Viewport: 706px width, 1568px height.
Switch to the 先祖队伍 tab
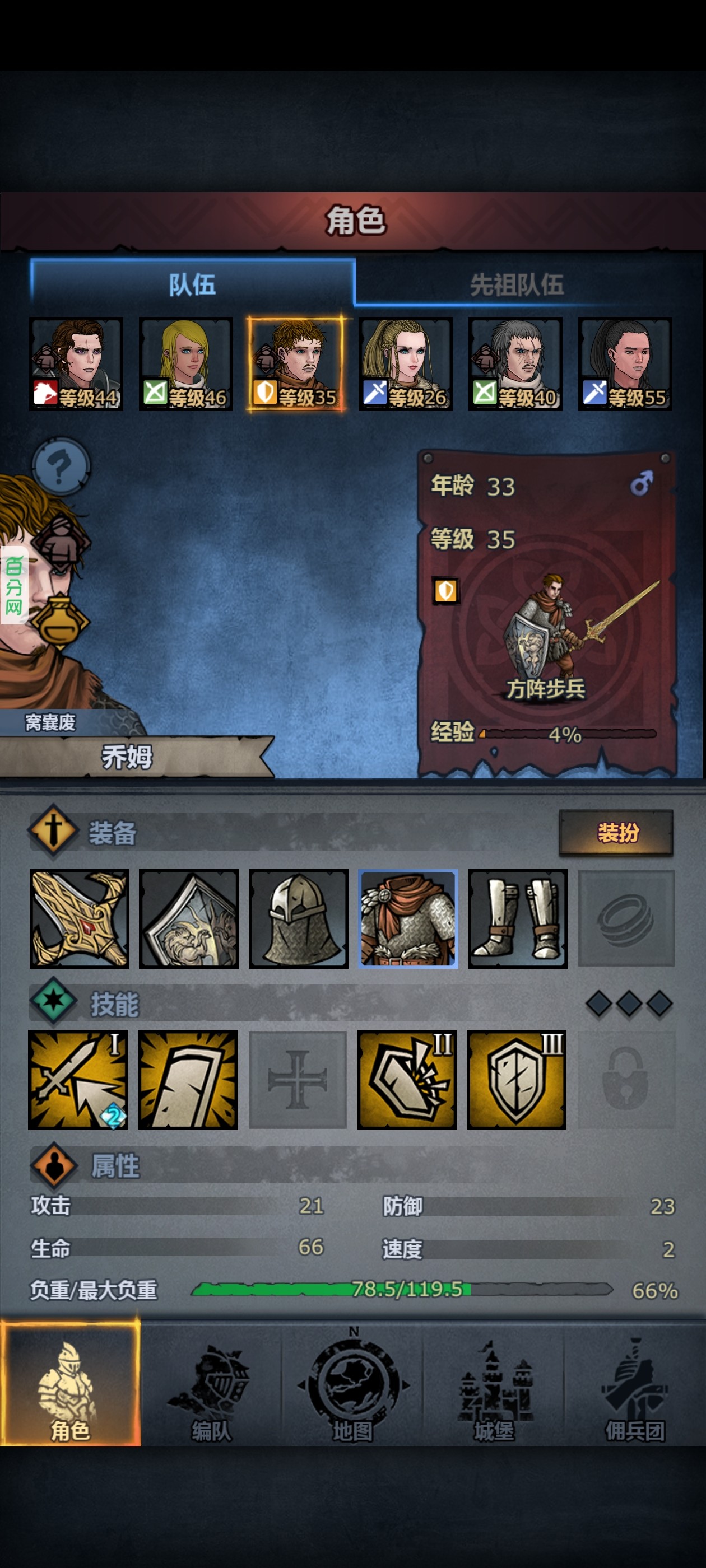point(517,284)
